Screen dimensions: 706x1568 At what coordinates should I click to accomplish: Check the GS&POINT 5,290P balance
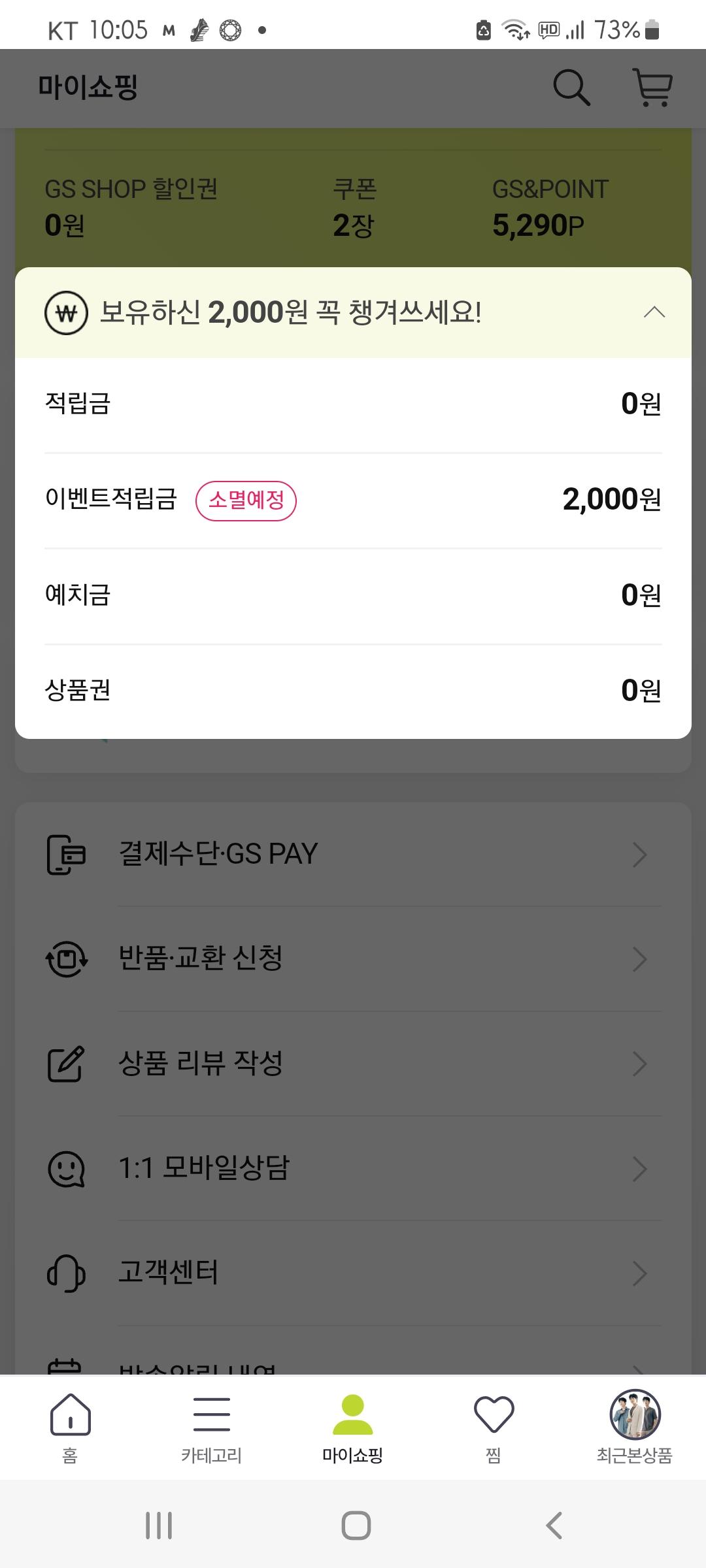point(550,208)
